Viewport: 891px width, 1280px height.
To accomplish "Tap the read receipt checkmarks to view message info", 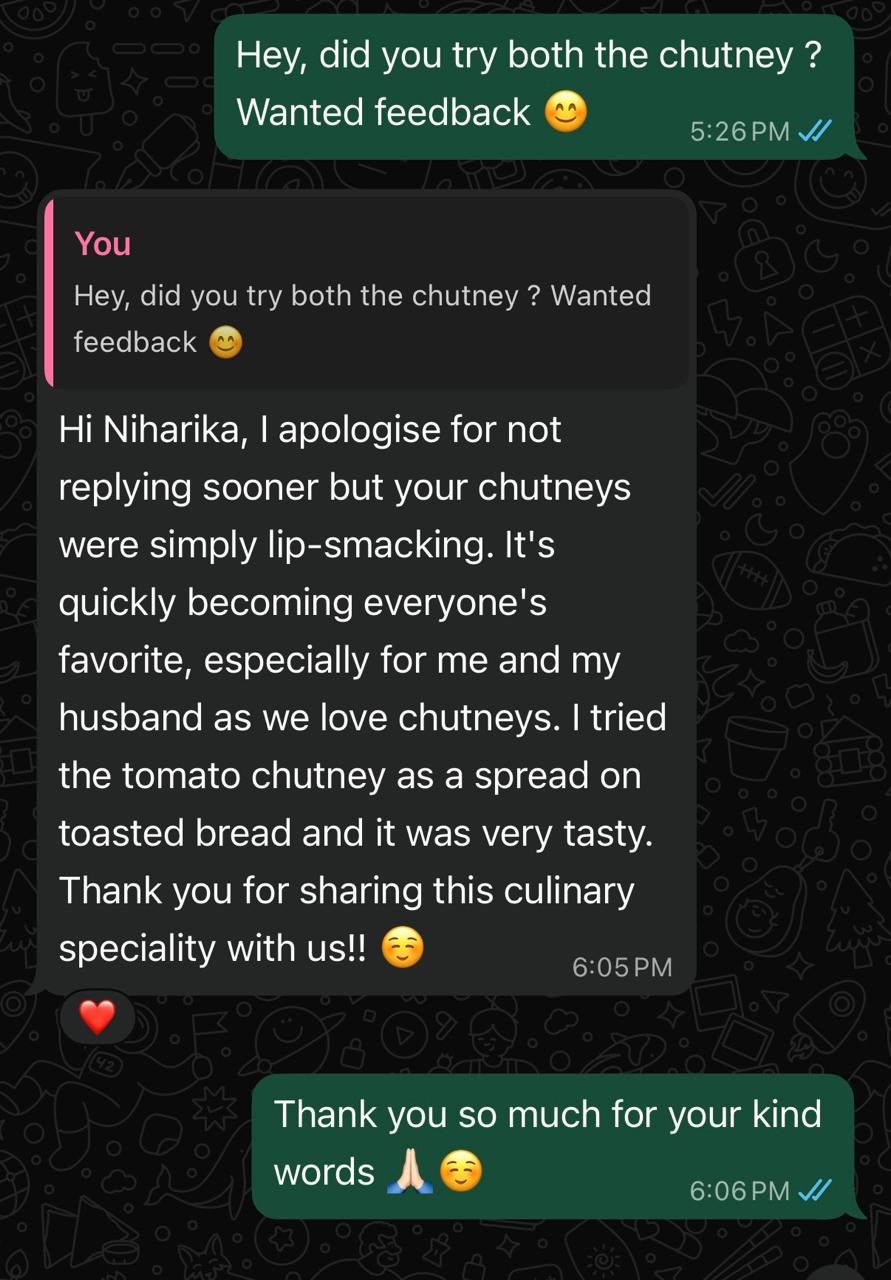I will point(813,130).
